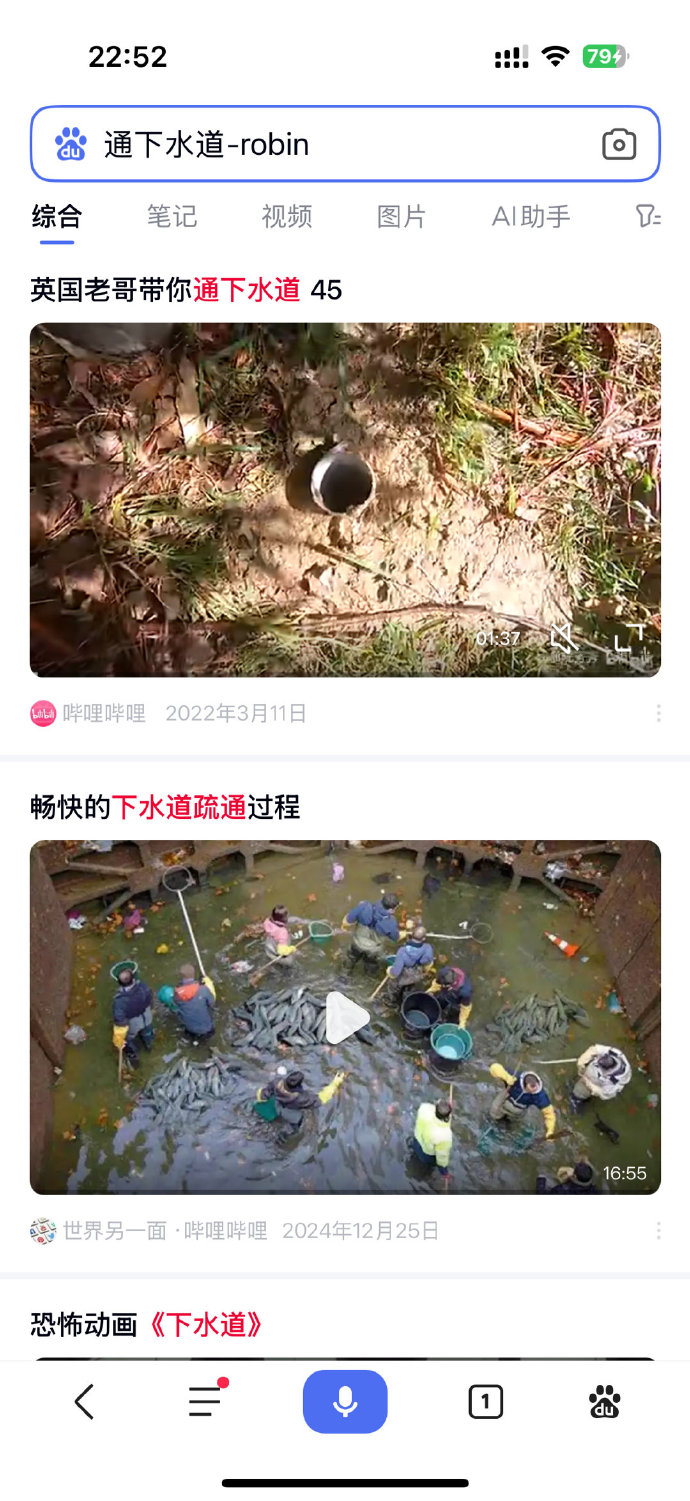Viewport: 690px width, 1501px height.
Task: Switch to the 笔记 tab
Action: [172, 216]
